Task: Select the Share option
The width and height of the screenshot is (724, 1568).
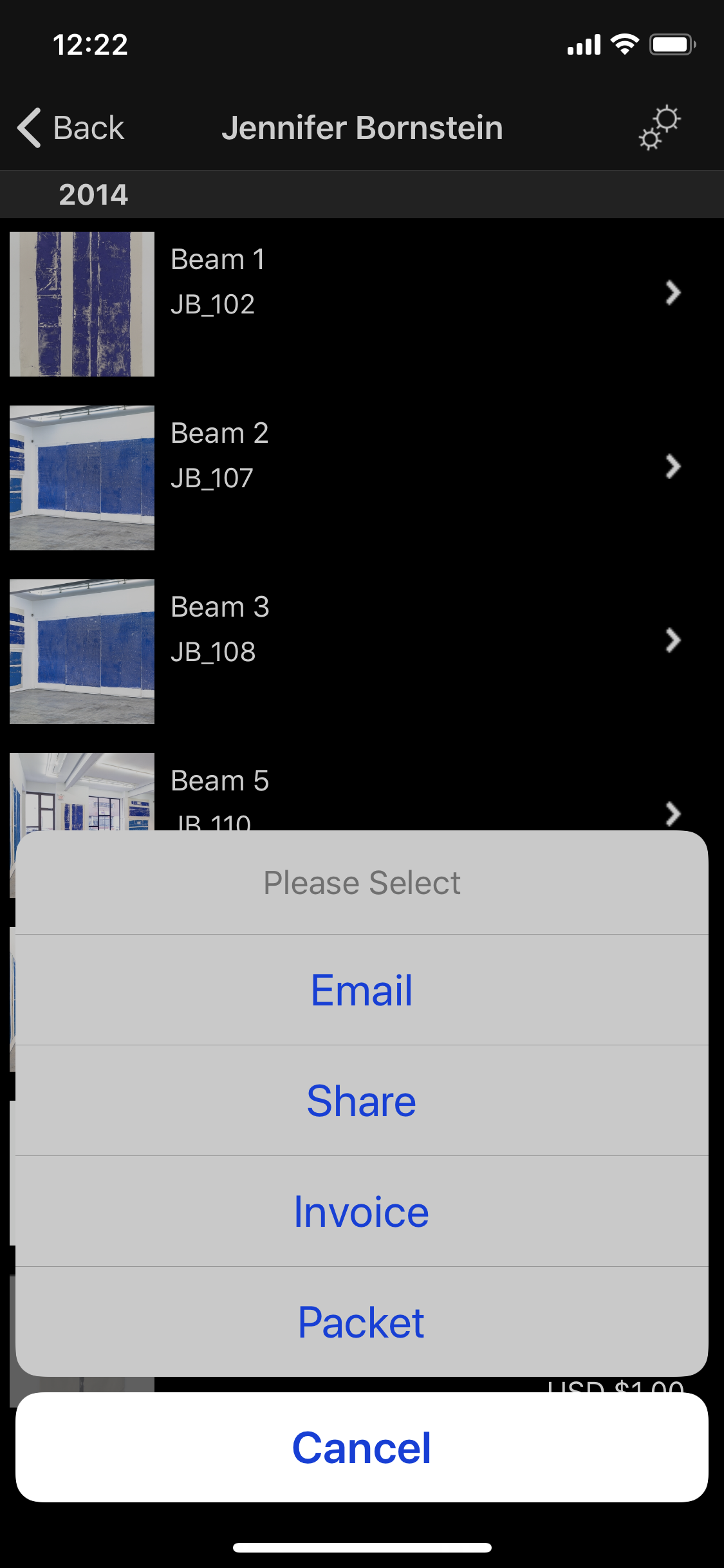Action: coord(362,1101)
